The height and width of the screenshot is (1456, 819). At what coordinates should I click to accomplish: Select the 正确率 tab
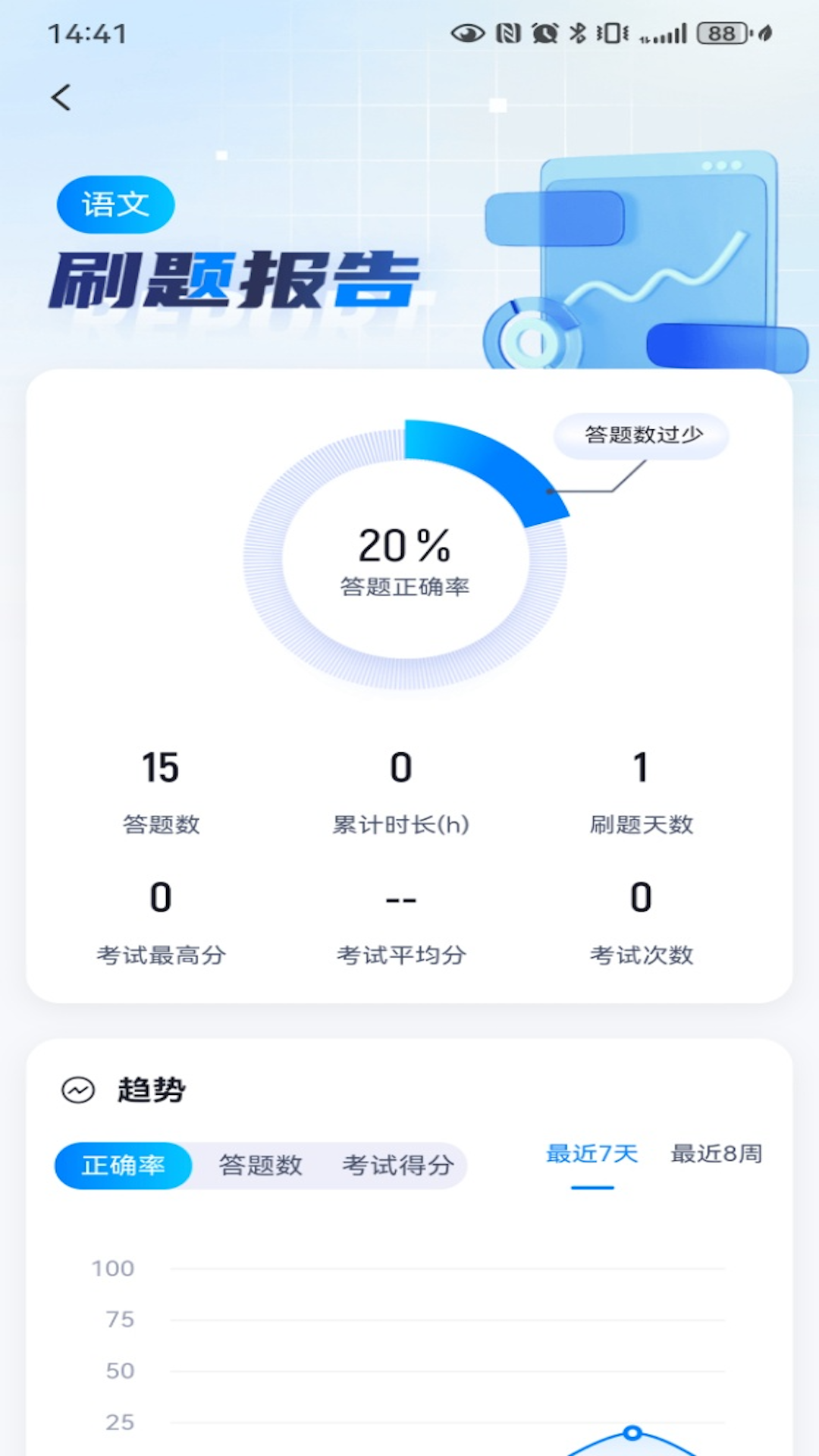[124, 1166]
